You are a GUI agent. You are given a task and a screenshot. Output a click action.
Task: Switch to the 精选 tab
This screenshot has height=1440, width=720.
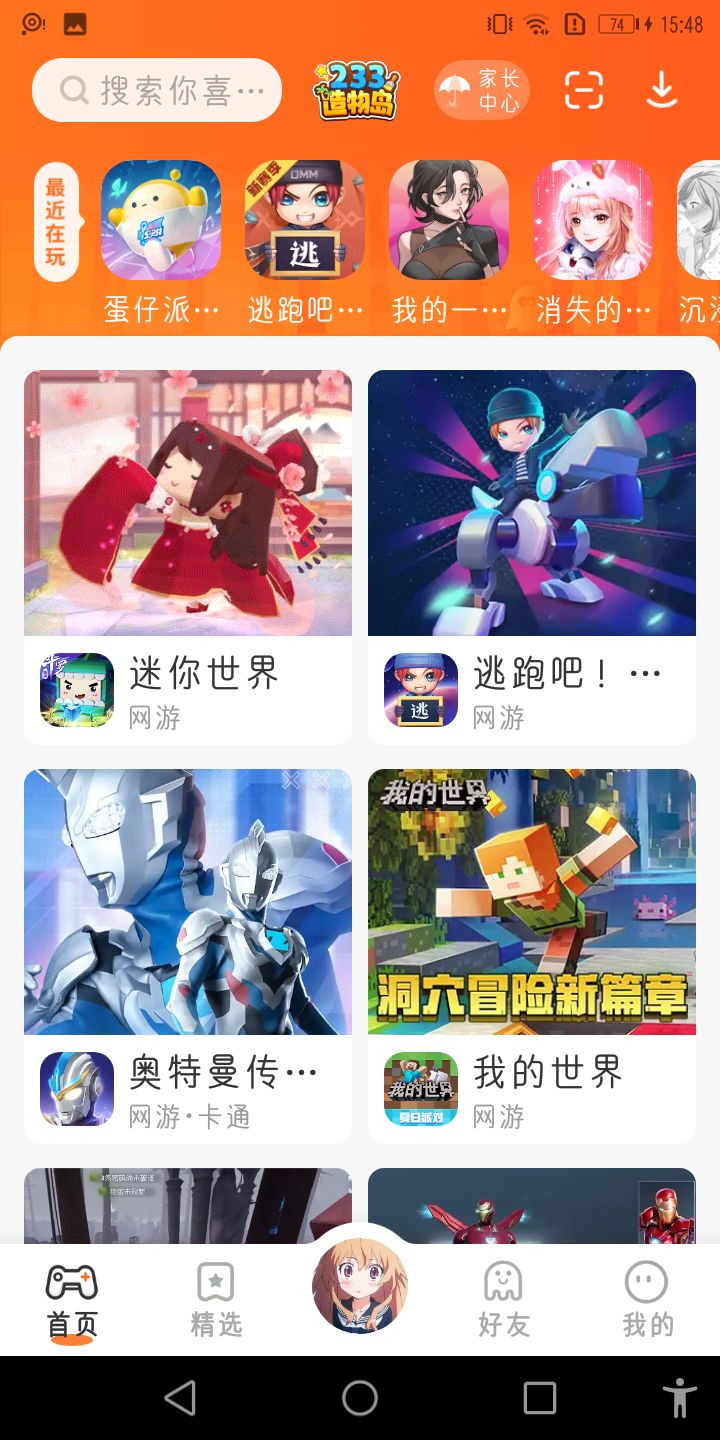(x=216, y=1300)
